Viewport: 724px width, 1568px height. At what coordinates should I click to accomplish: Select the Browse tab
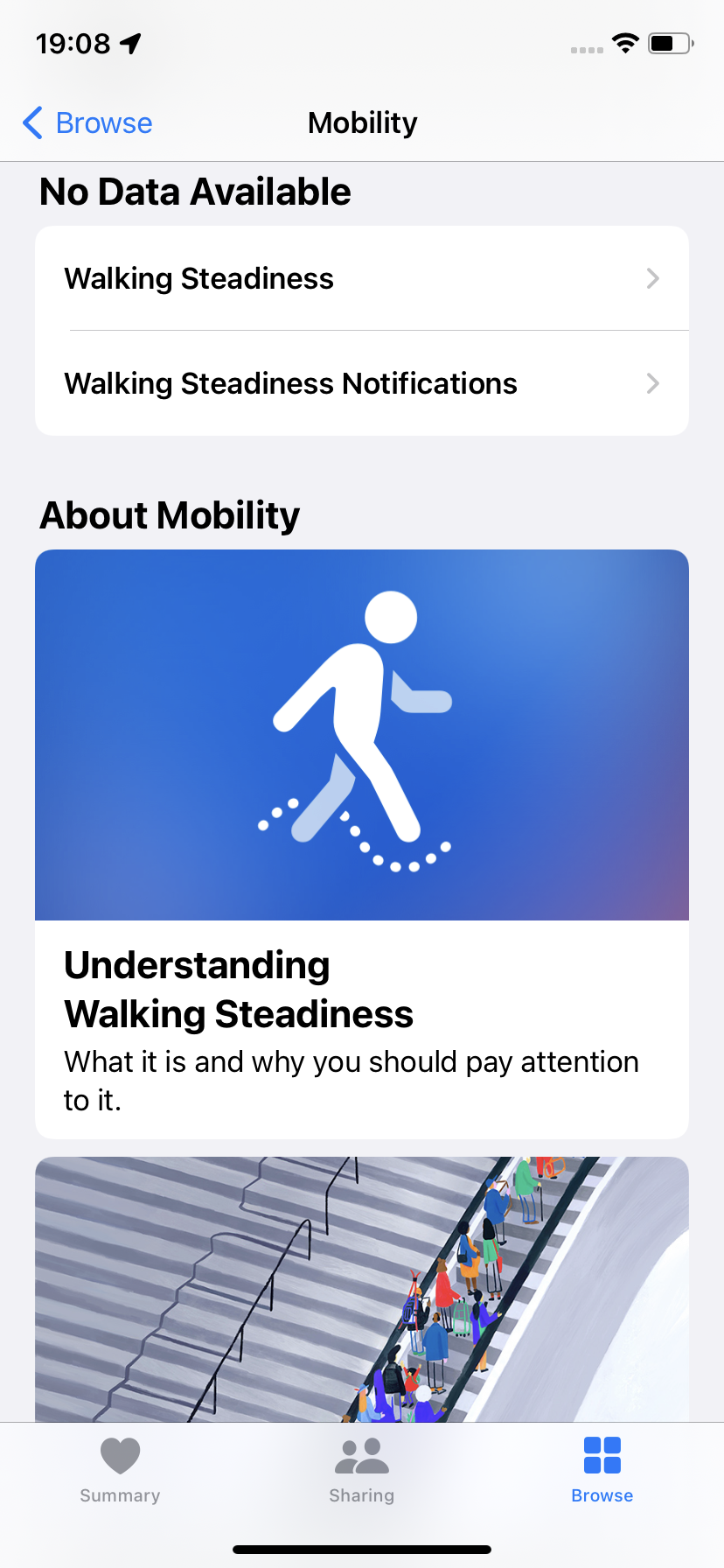(602, 1470)
